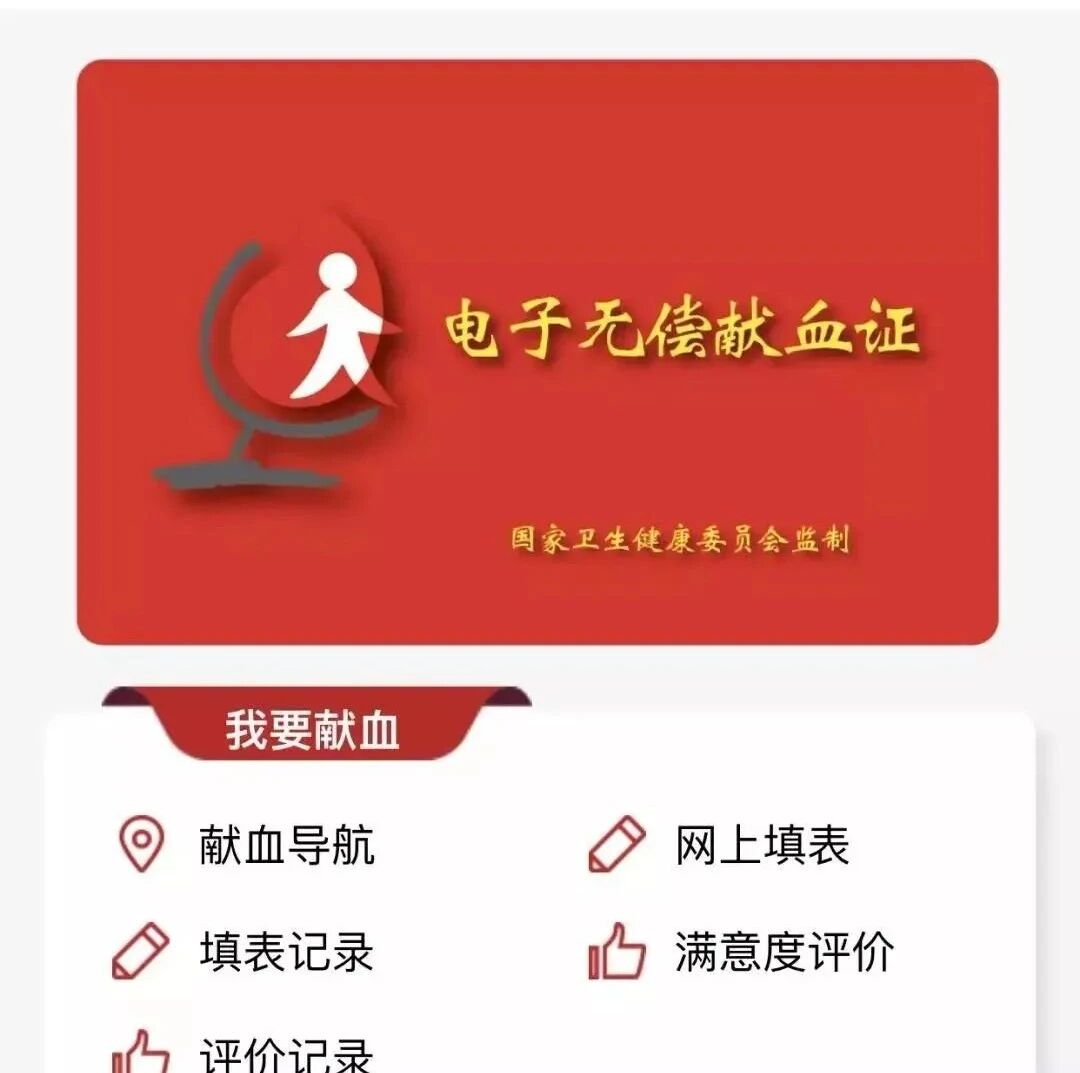Open 满意度评价 satisfaction rating
The width and height of the screenshot is (1080, 1073).
point(783,951)
